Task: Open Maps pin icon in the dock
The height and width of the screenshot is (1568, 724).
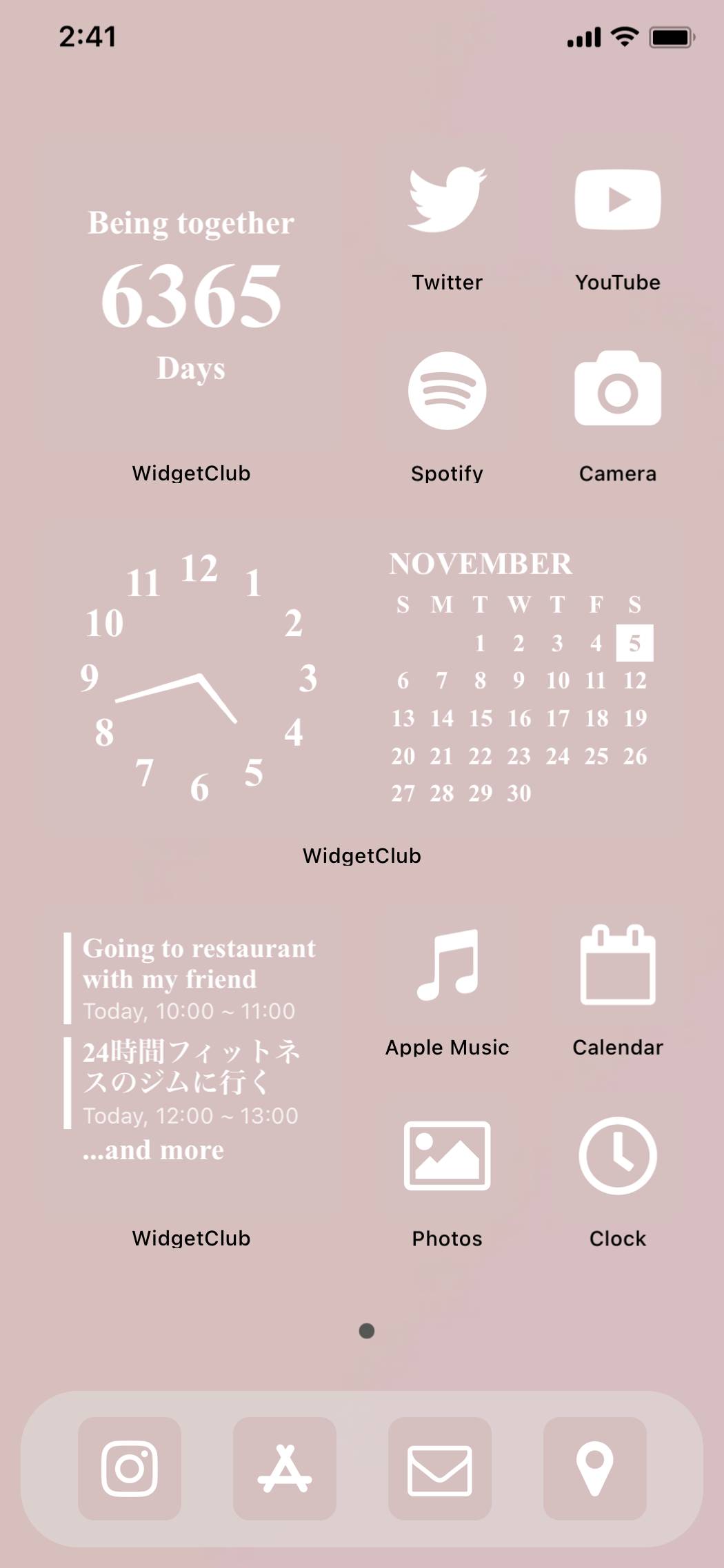Action: pyautogui.click(x=594, y=1468)
